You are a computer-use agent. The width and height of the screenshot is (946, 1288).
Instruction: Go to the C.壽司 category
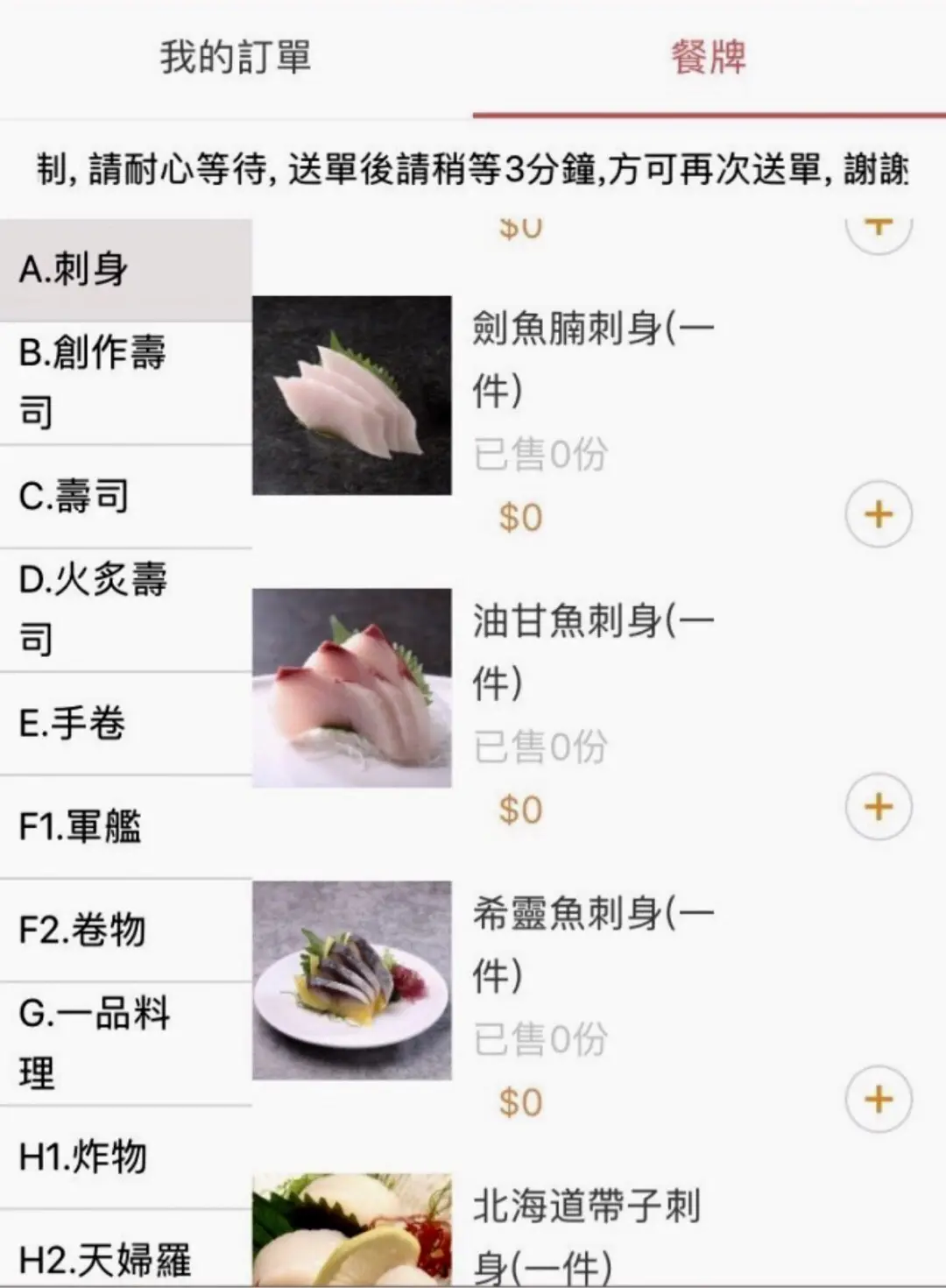[x=125, y=496]
